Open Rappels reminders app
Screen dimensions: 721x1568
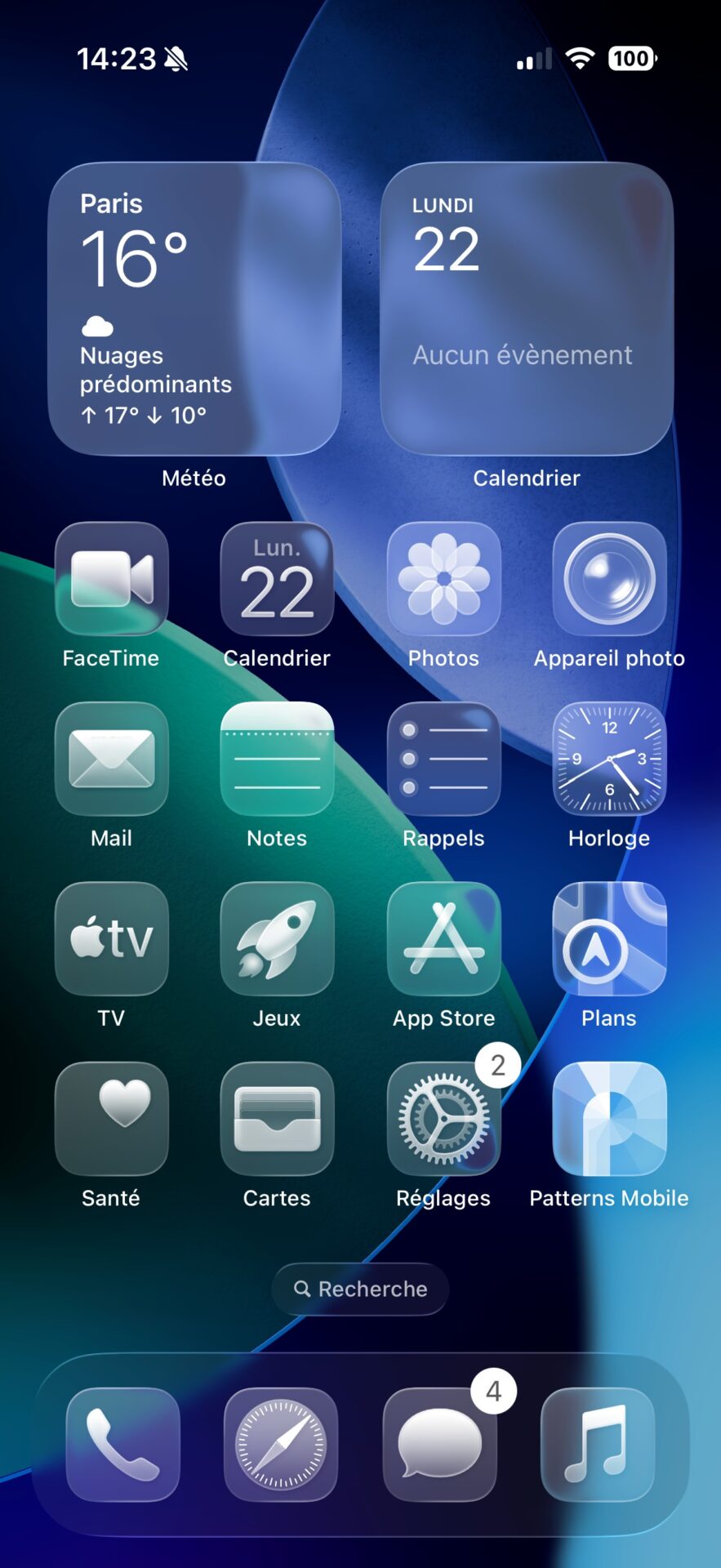tap(443, 759)
